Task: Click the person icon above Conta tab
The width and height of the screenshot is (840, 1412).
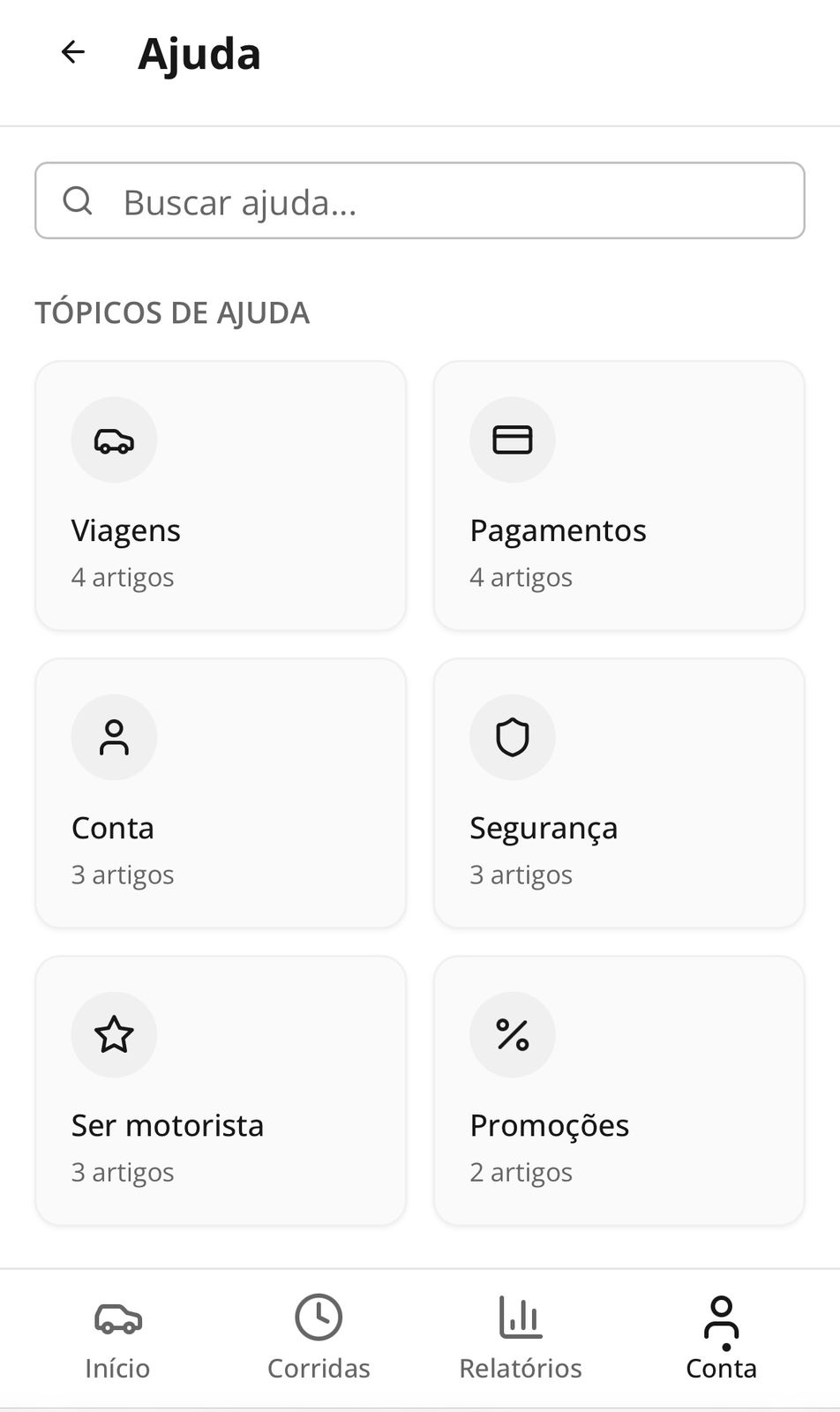Action: click(721, 1314)
